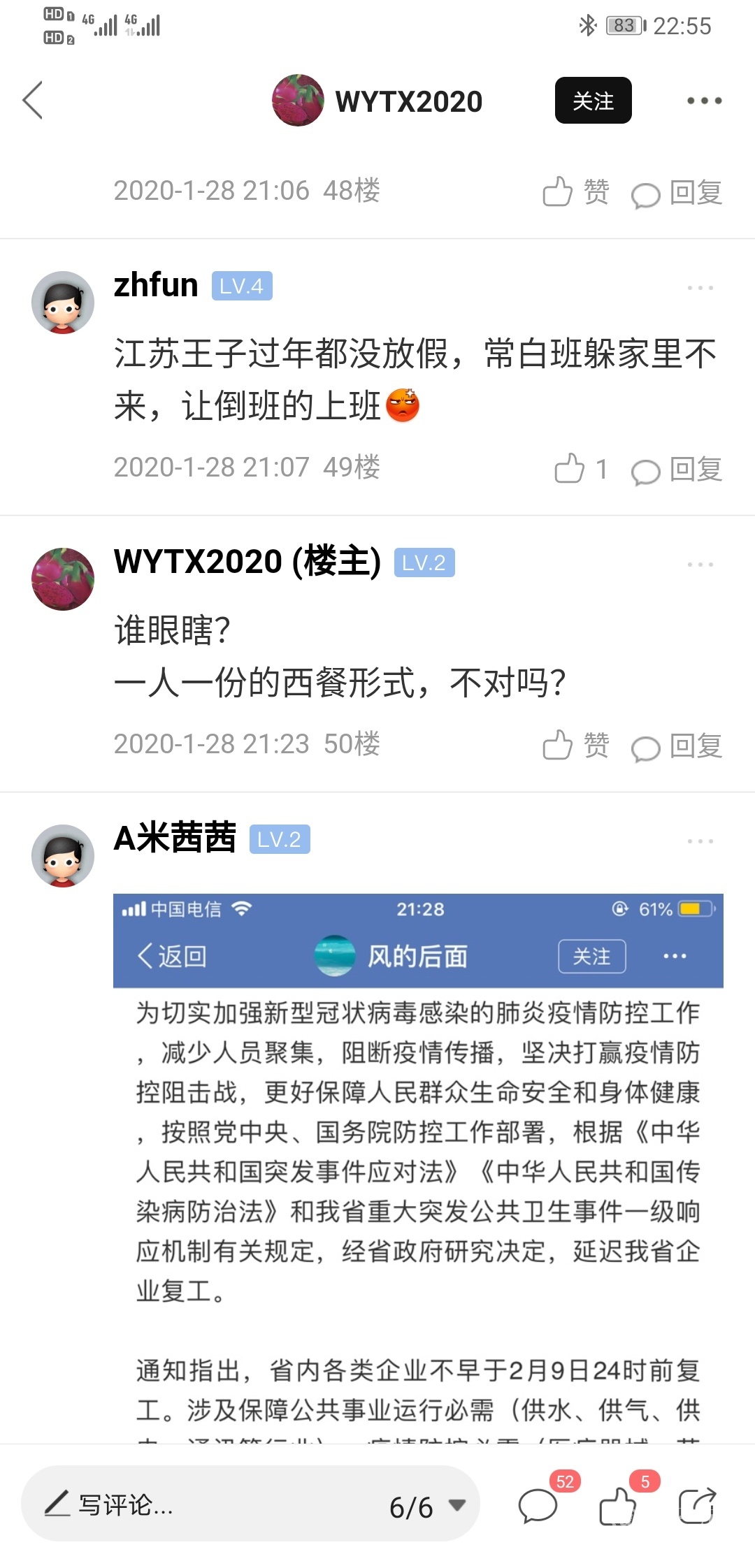Open options on WYTX2020's 50楼 comment
The height and width of the screenshot is (1568, 755).
700,565
